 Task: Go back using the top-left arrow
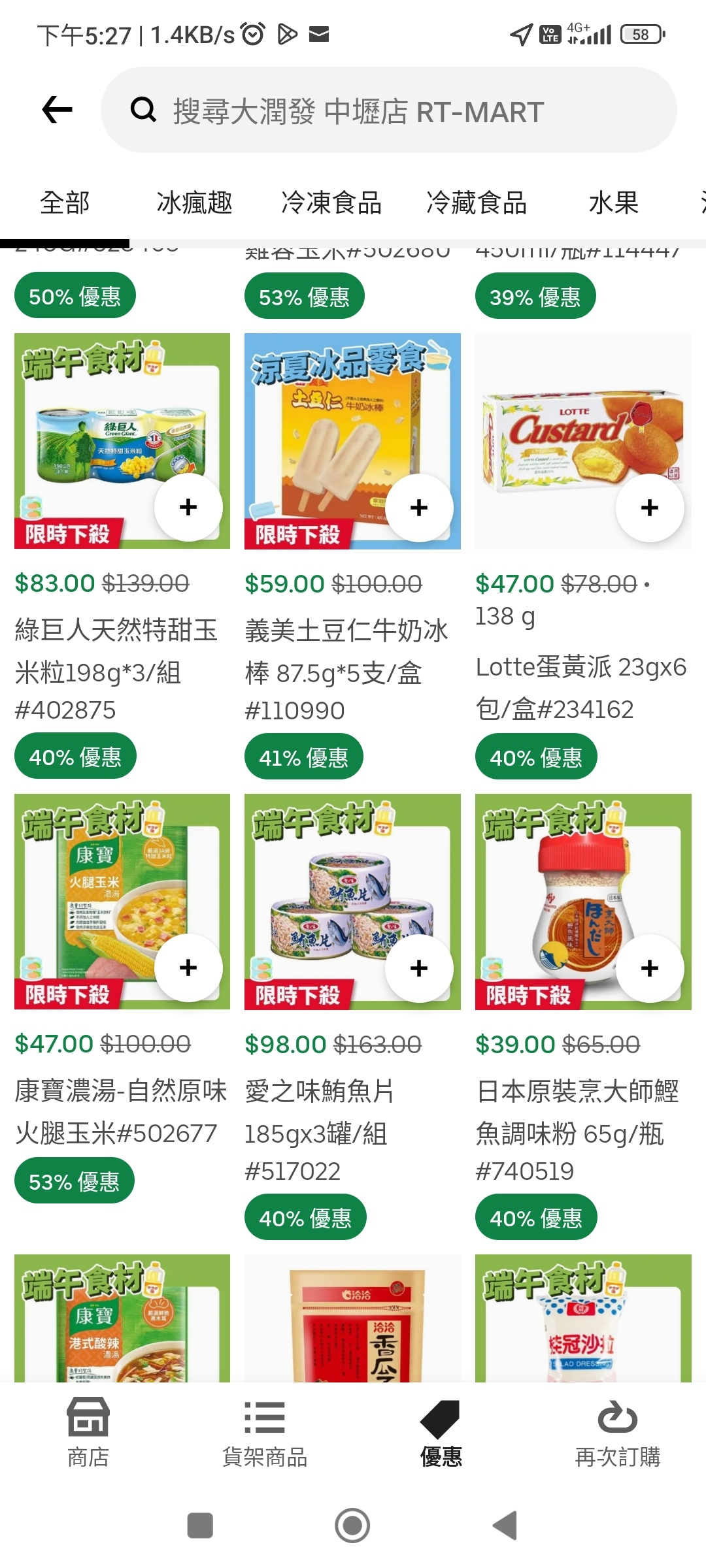click(x=57, y=109)
